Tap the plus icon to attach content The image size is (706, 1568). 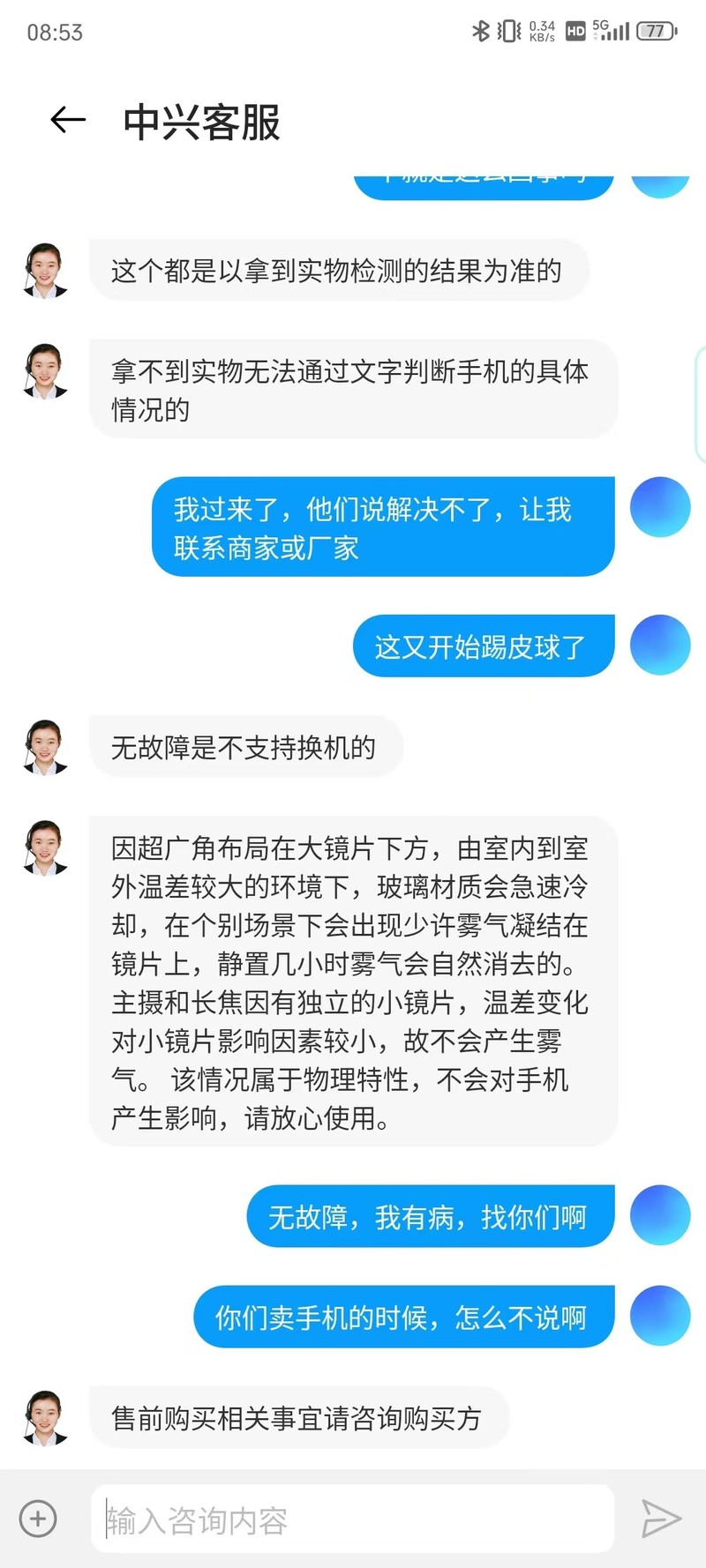pos(37,1519)
